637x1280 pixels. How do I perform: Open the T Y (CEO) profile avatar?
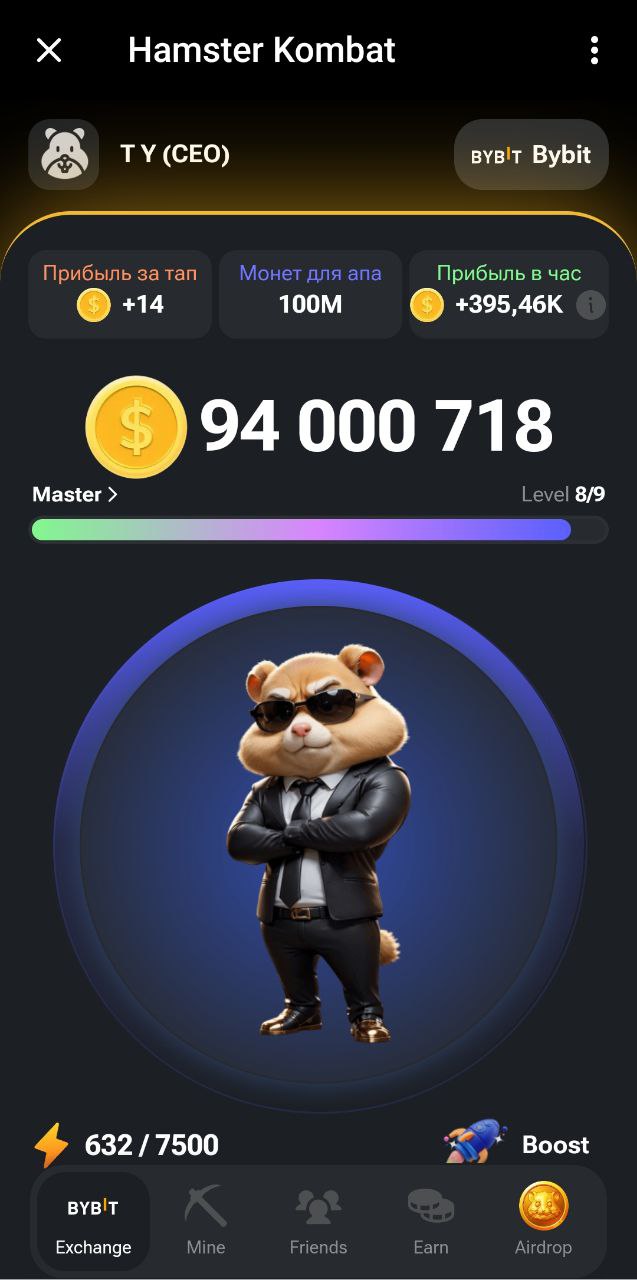pos(64,155)
